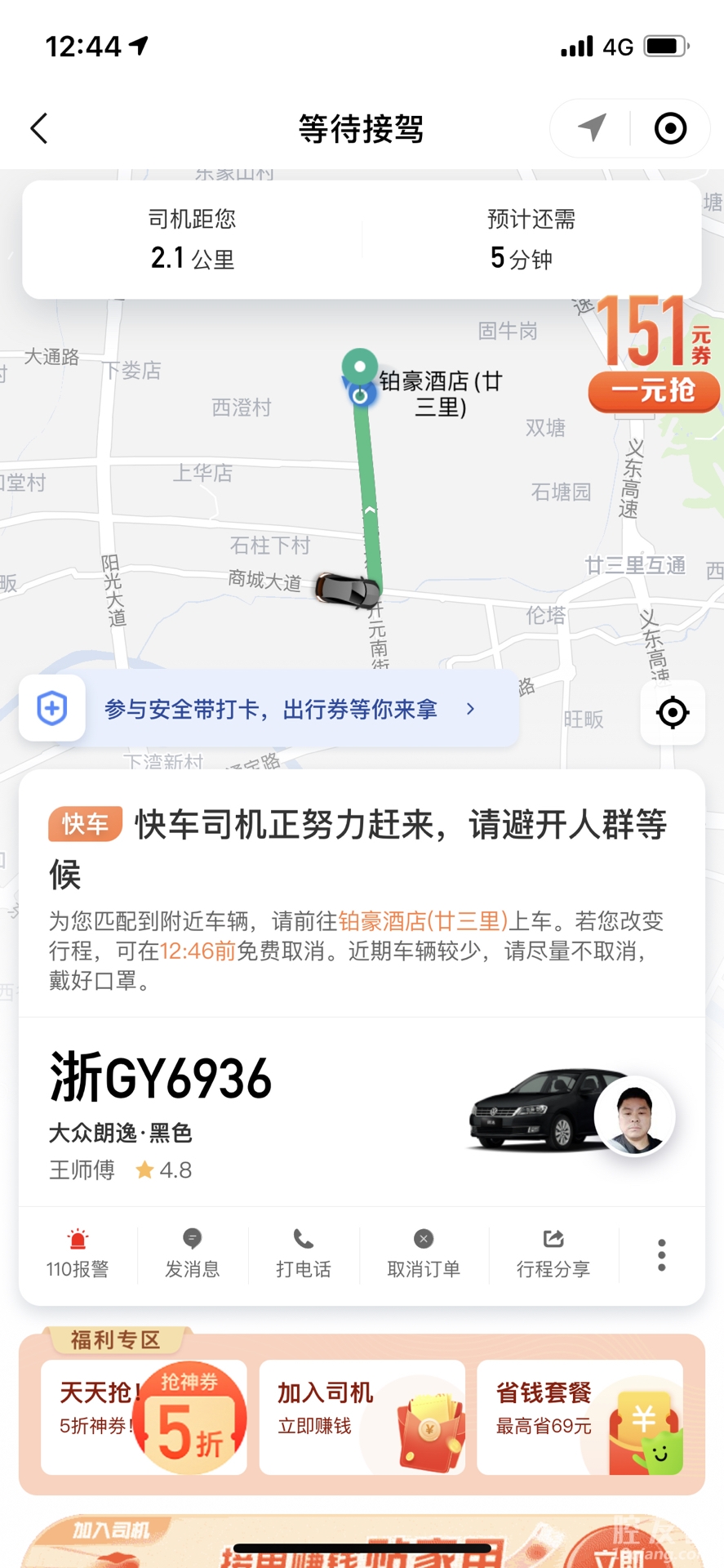
Task: Open the 省钱套餐 savings package card
Action: tap(580, 1417)
